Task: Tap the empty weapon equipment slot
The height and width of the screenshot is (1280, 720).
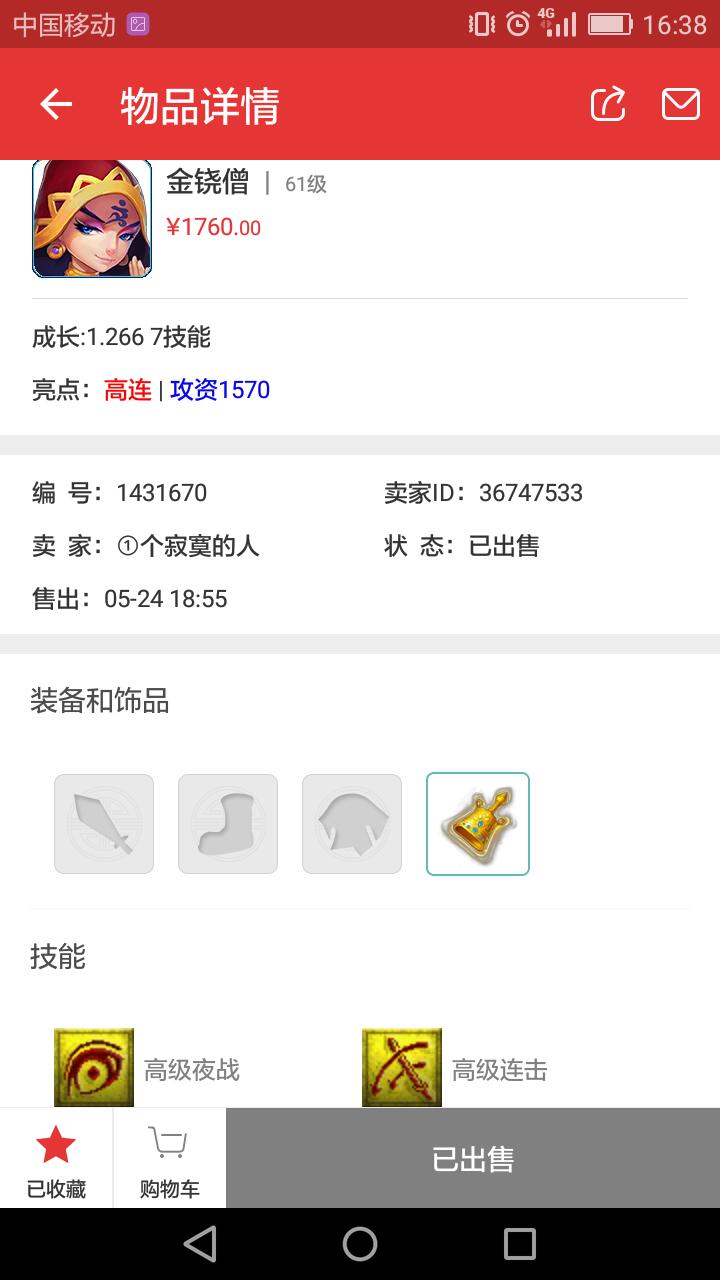Action: coord(104,824)
